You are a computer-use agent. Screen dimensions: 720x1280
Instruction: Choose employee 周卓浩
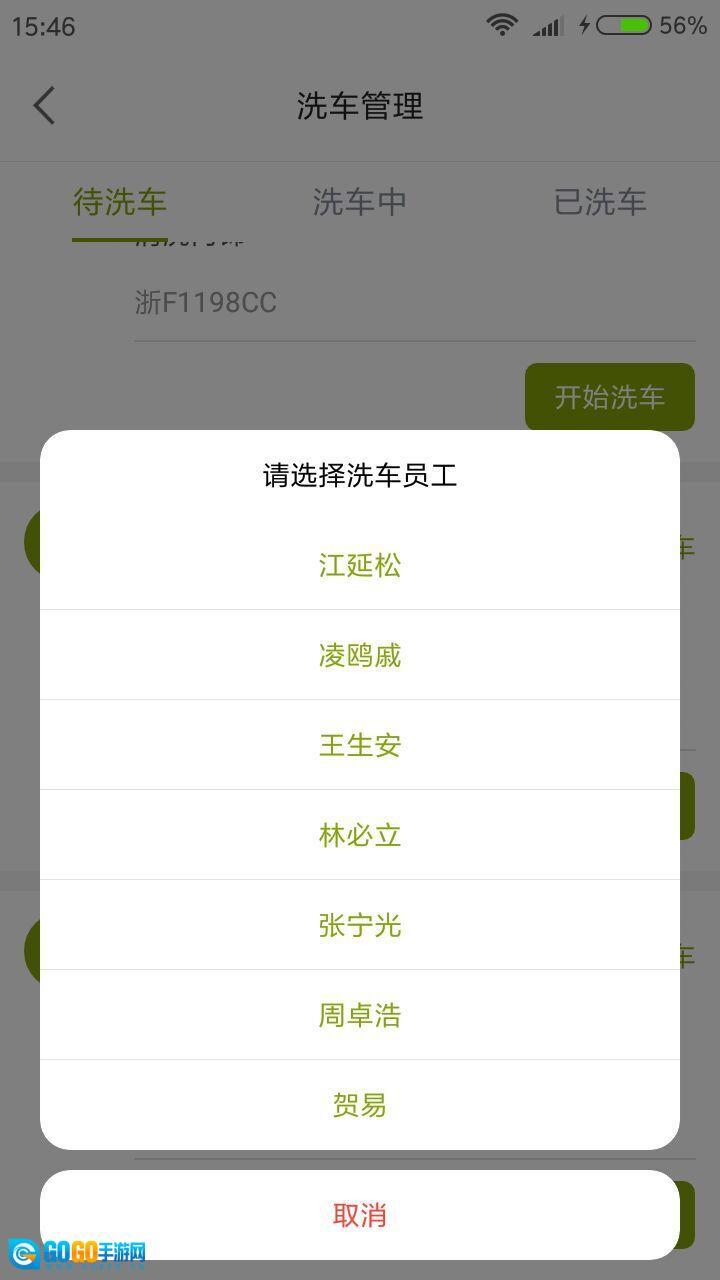point(360,1015)
